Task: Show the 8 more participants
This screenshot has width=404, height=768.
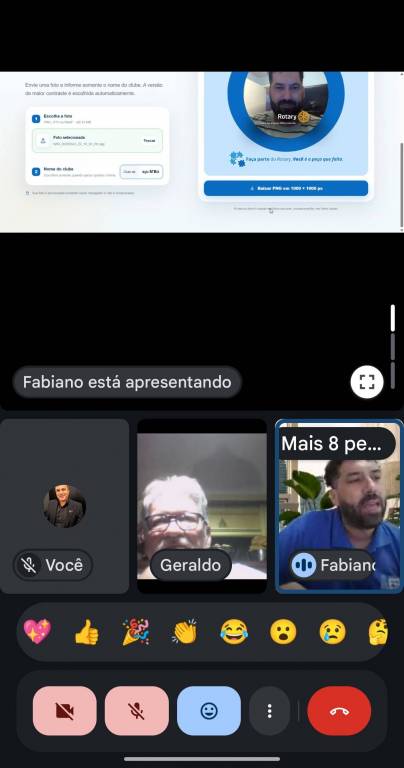Action: tap(336, 443)
